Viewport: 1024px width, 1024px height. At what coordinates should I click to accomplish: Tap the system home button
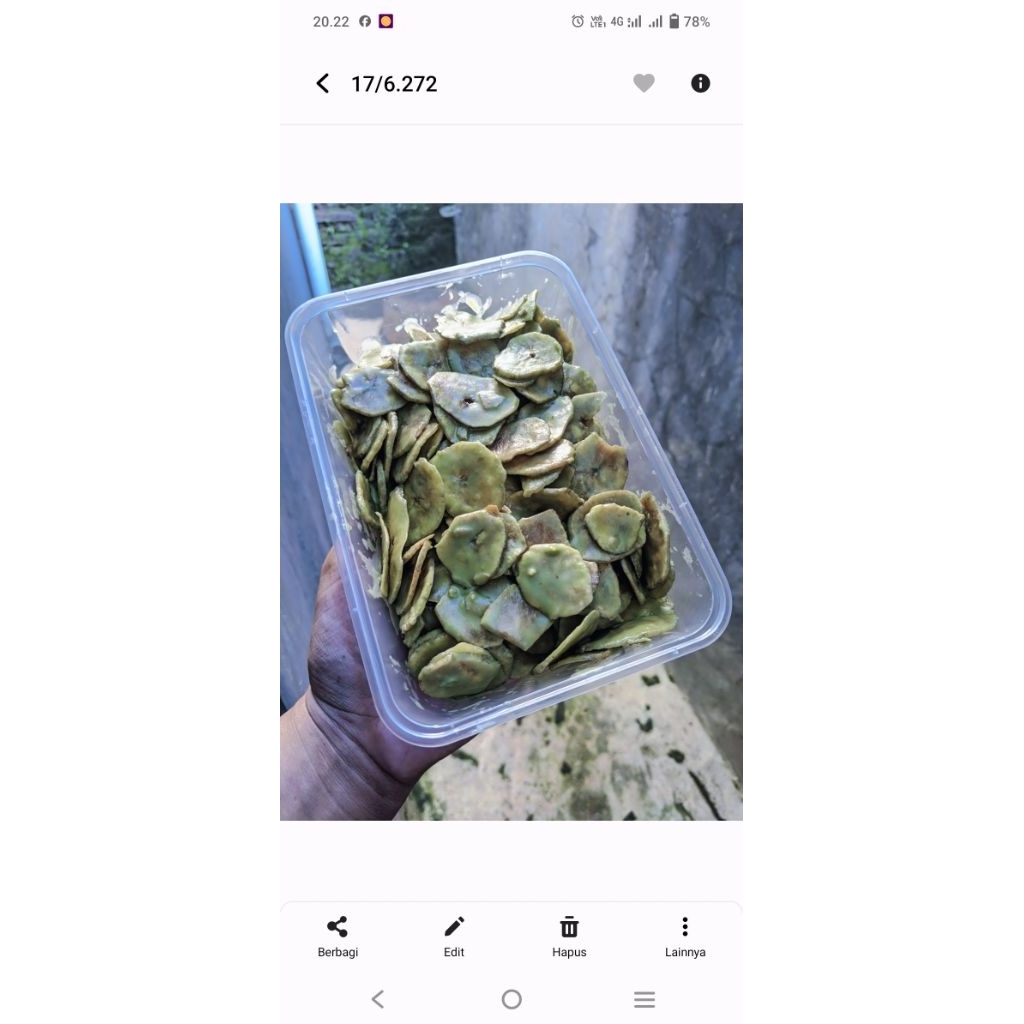(512, 999)
